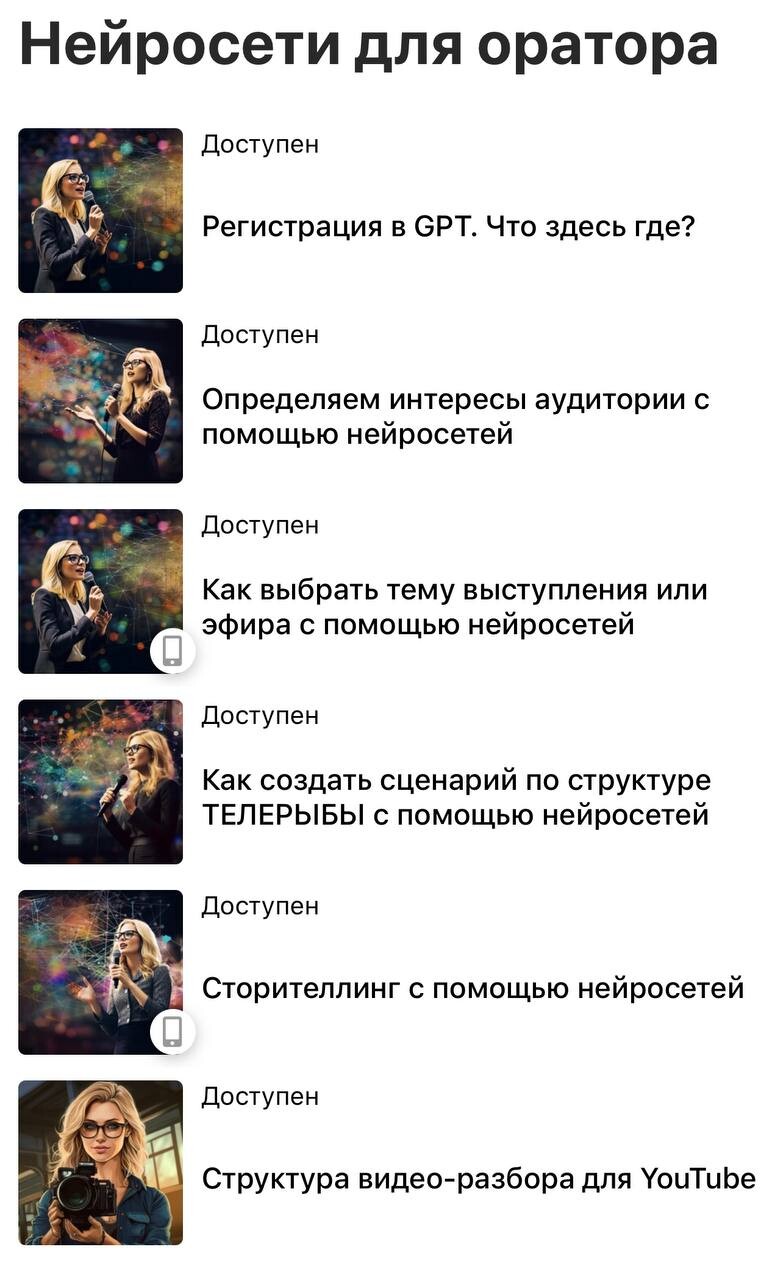783x1280 pixels.
Task: Select lesson Как выбрать тему выступления или эфира
Action: 454,607
